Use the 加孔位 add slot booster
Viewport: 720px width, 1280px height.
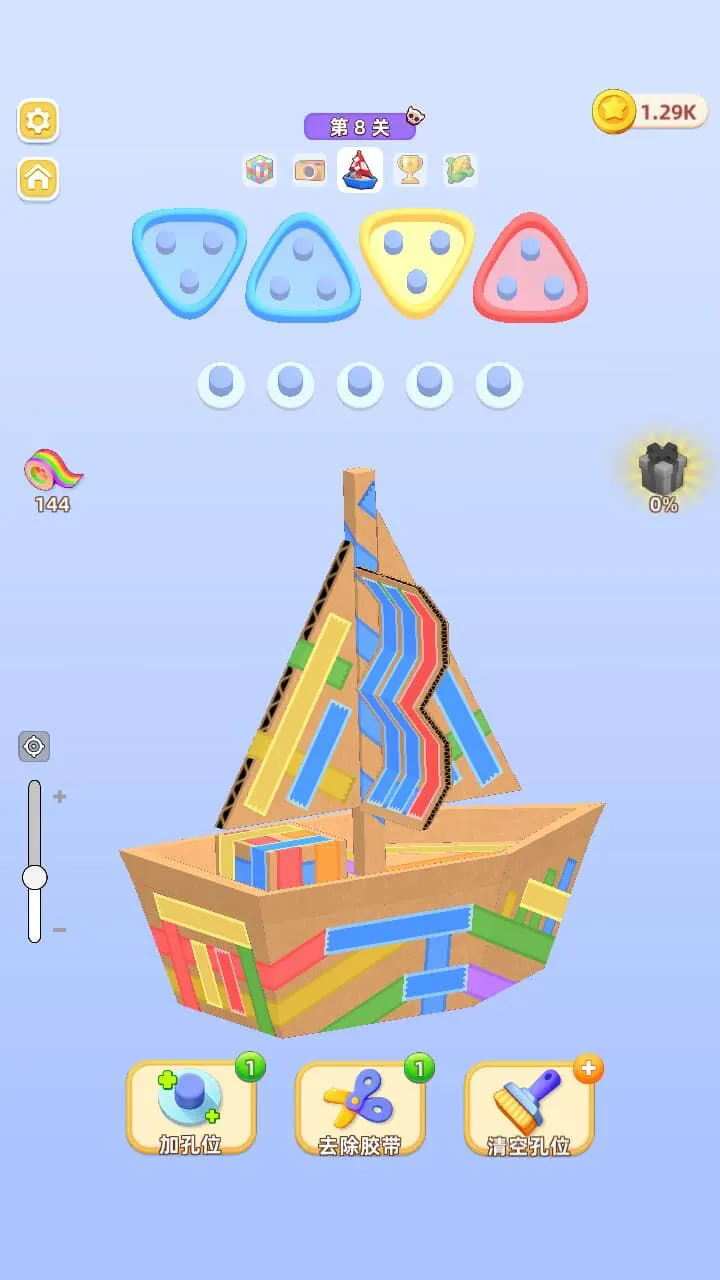coord(191,1108)
